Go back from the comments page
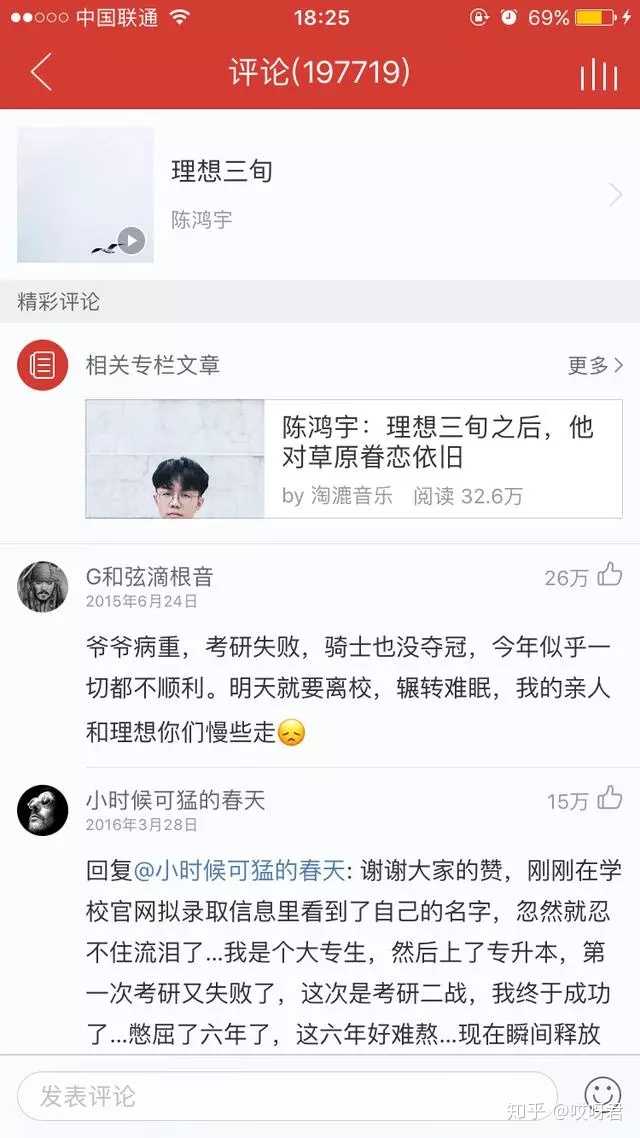This screenshot has height=1138, width=640. coord(40,72)
